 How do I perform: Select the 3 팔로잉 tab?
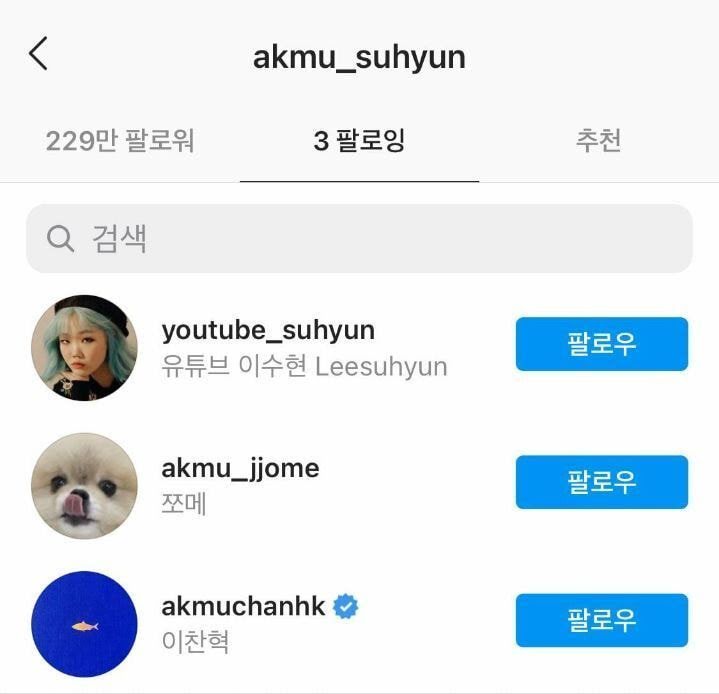point(359,141)
